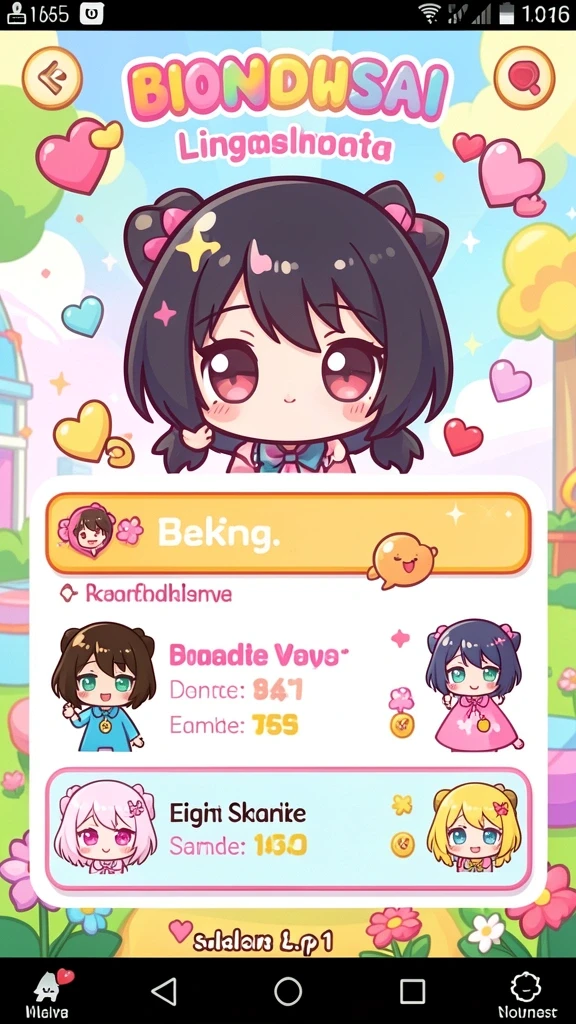Open the search magnifier icon
This screenshot has width=576, height=1024.
(x=524, y=78)
